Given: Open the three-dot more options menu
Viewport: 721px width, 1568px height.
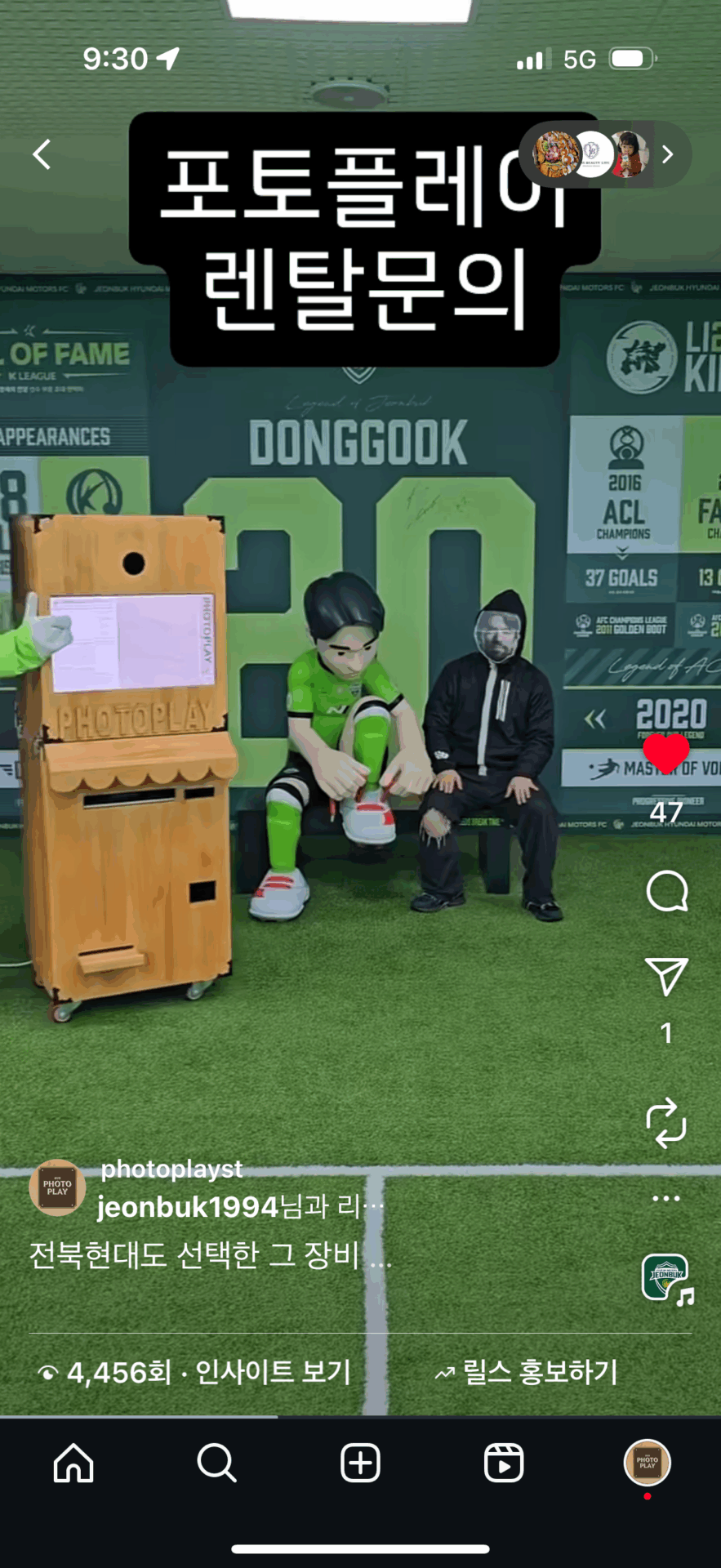Looking at the screenshot, I should coord(666,1198).
